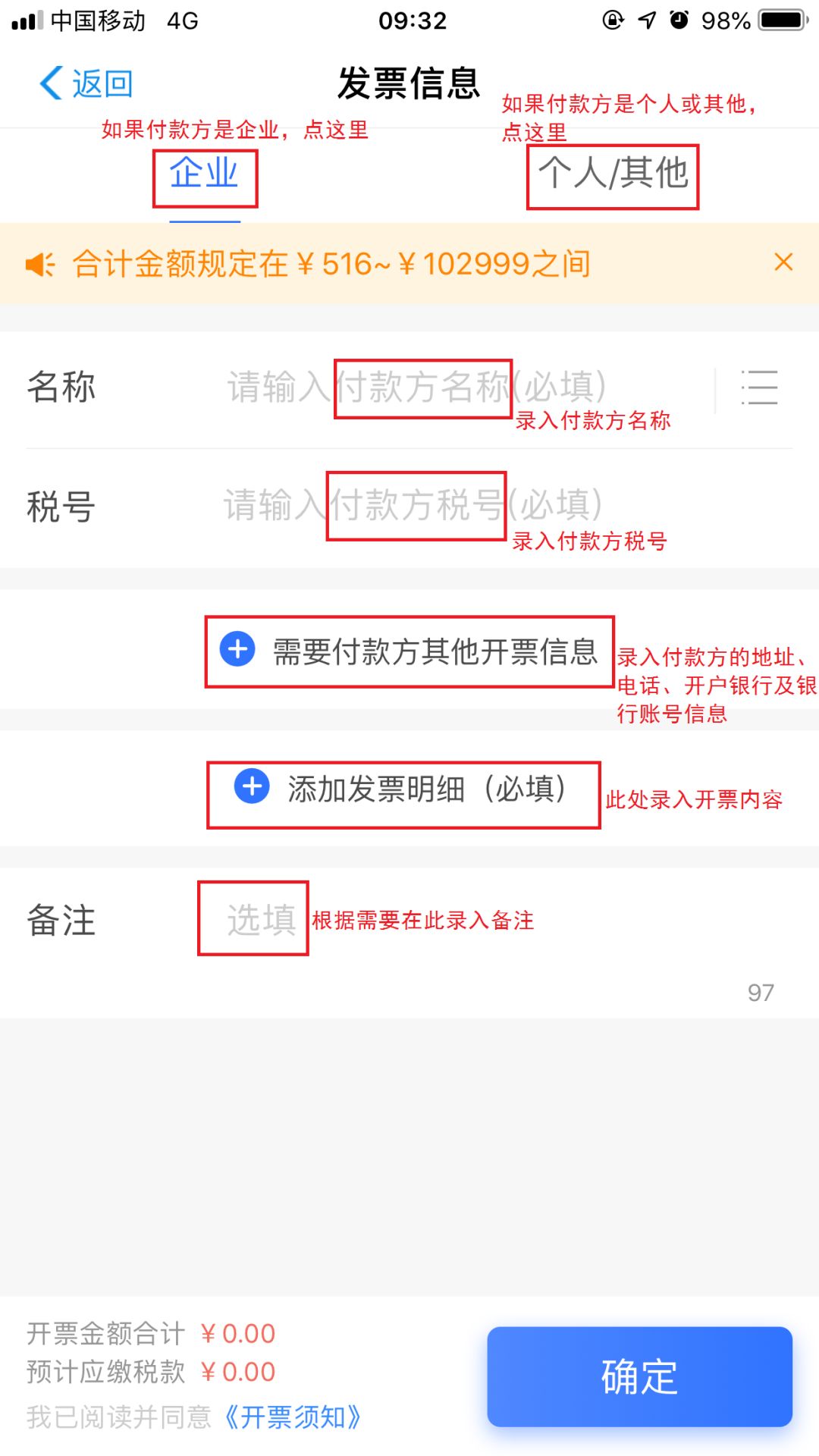Screen dimensions: 819x1456
Task: Expand 需要付款方其他开票信息
Action: 409,651
